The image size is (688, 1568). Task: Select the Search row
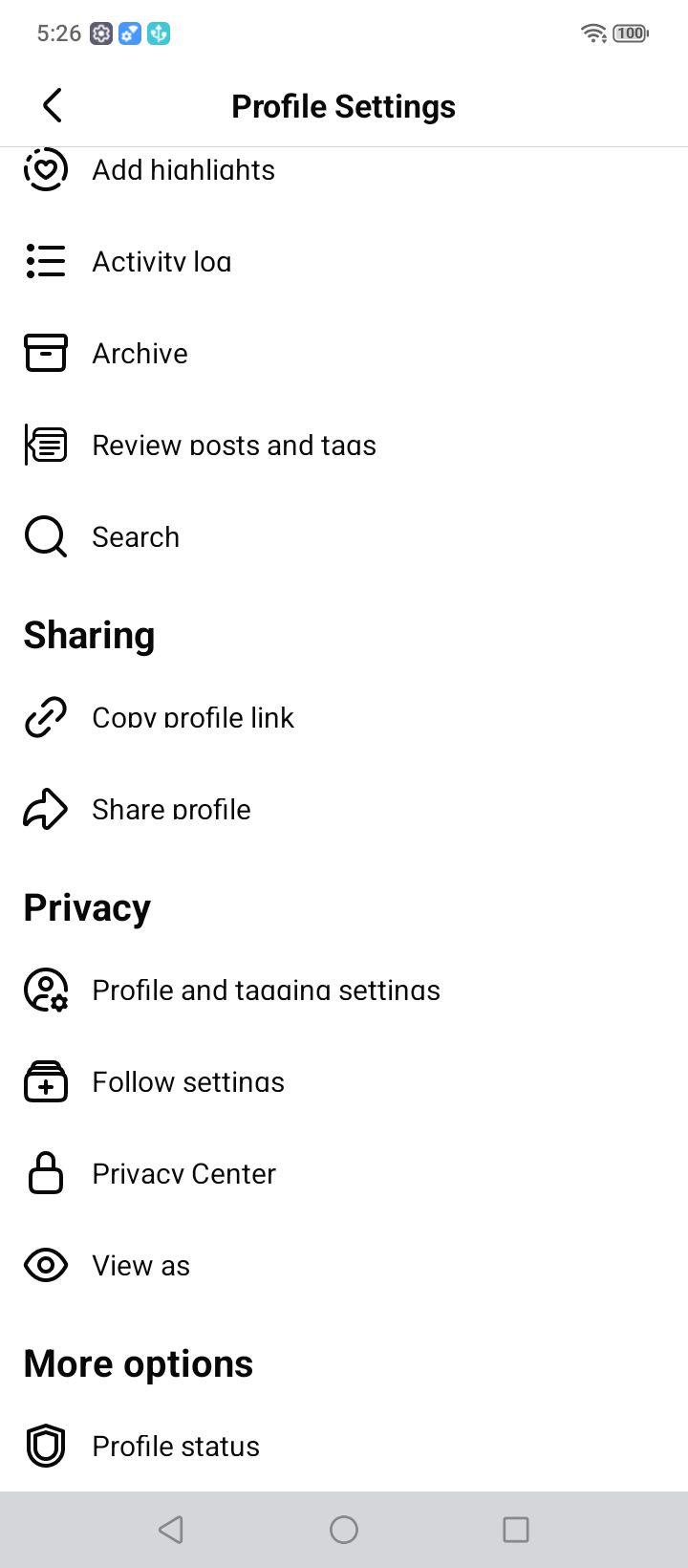click(x=344, y=536)
